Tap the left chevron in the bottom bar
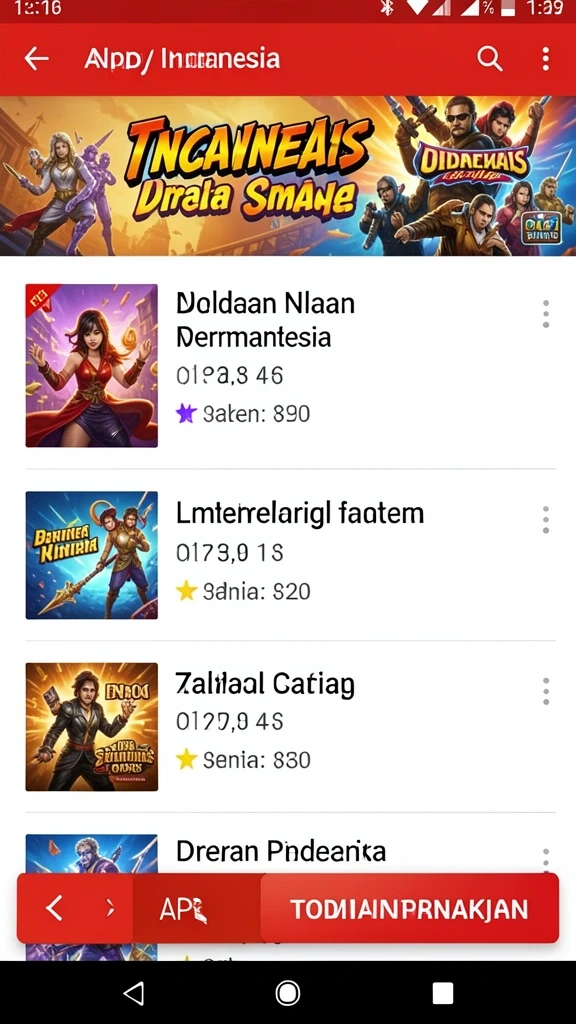Image resolution: width=576 pixels, height=1024 pixels. coord(54,908)
